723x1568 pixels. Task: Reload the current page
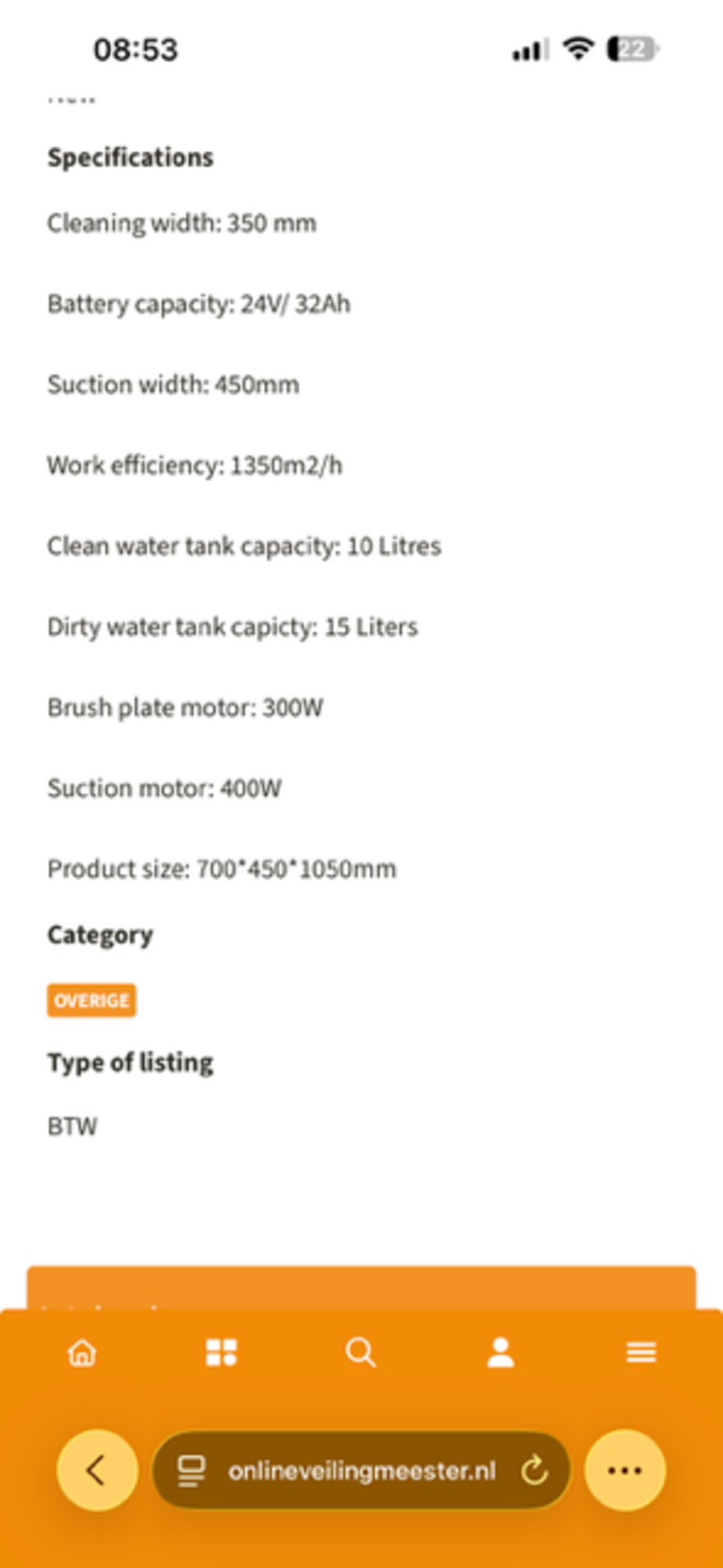534,1471
